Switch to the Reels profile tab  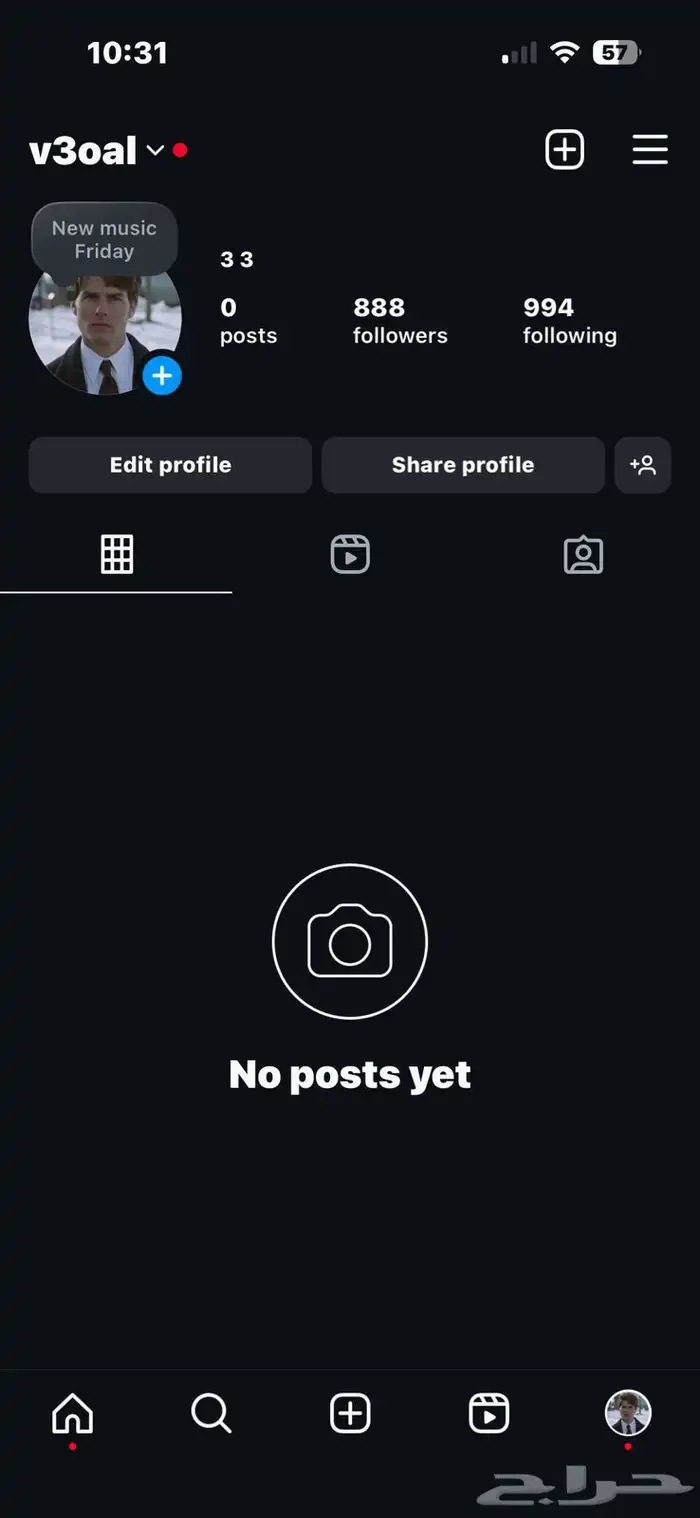click(x=350, y=554)
